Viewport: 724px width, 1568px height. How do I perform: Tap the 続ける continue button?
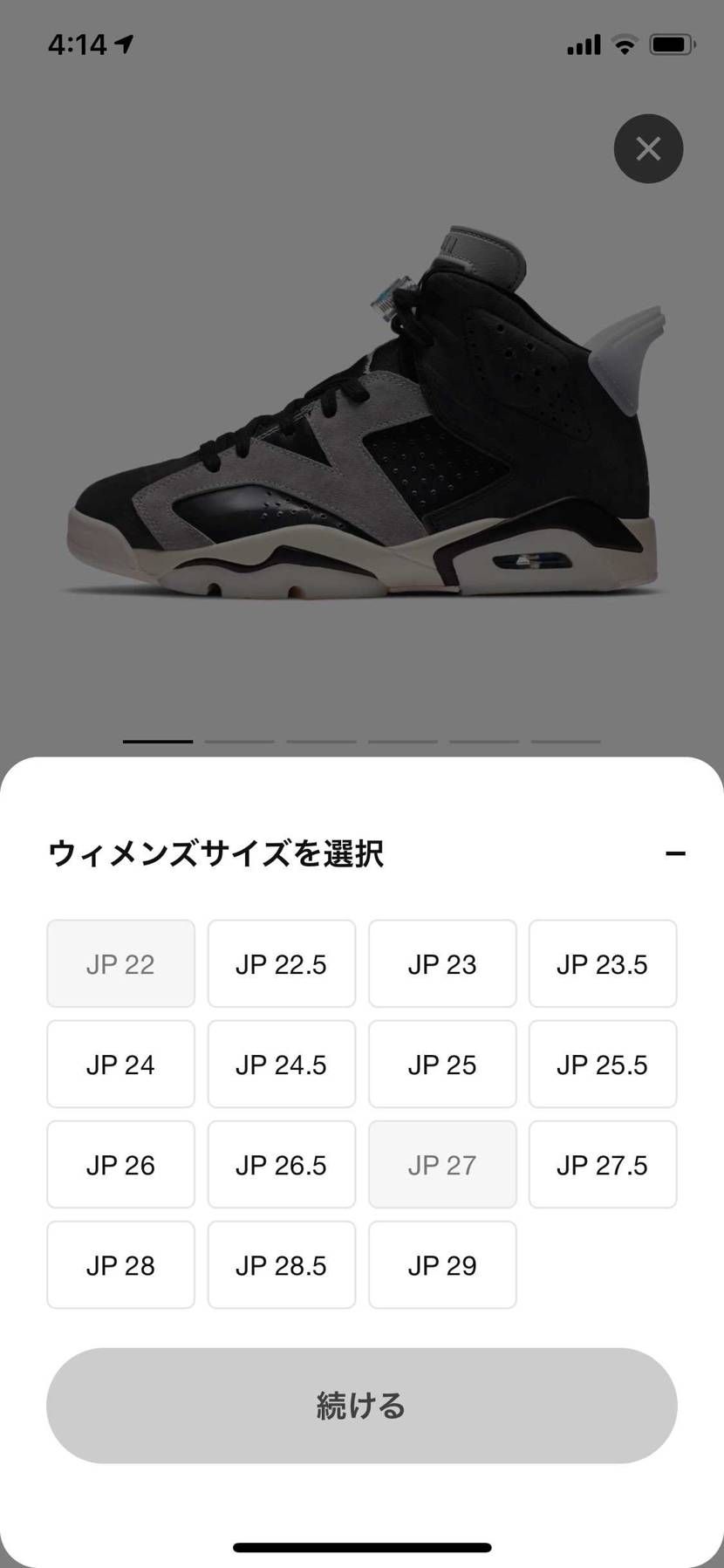(x=362, y=1405)
